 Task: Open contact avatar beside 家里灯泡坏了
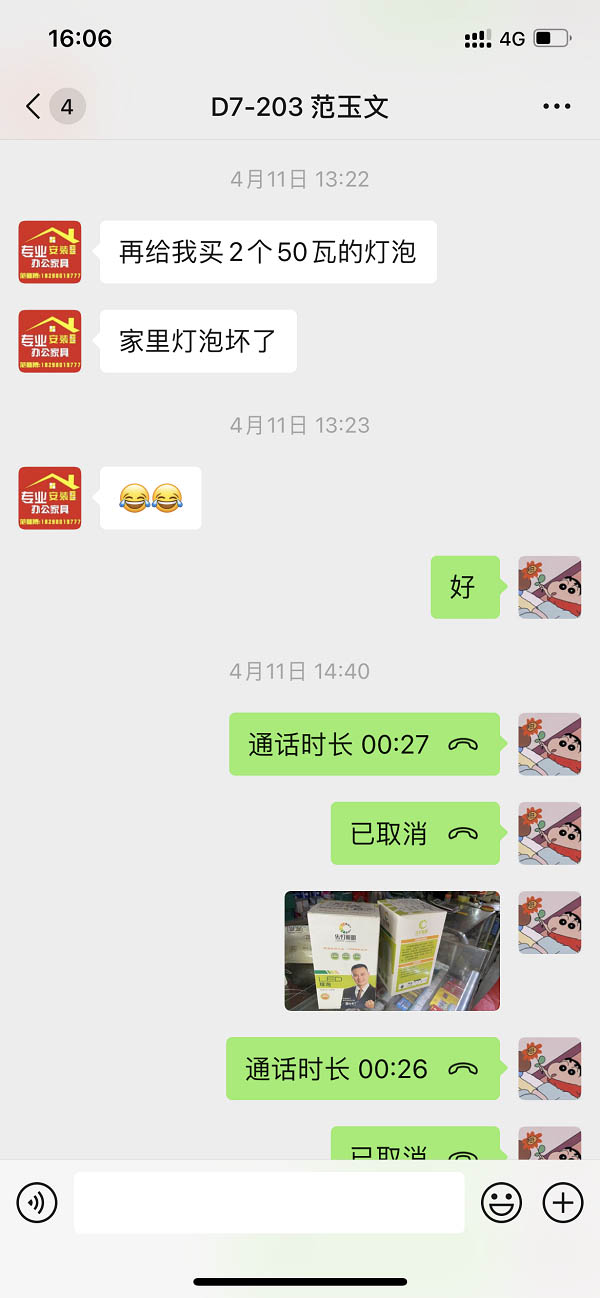[x=50, y=342]
